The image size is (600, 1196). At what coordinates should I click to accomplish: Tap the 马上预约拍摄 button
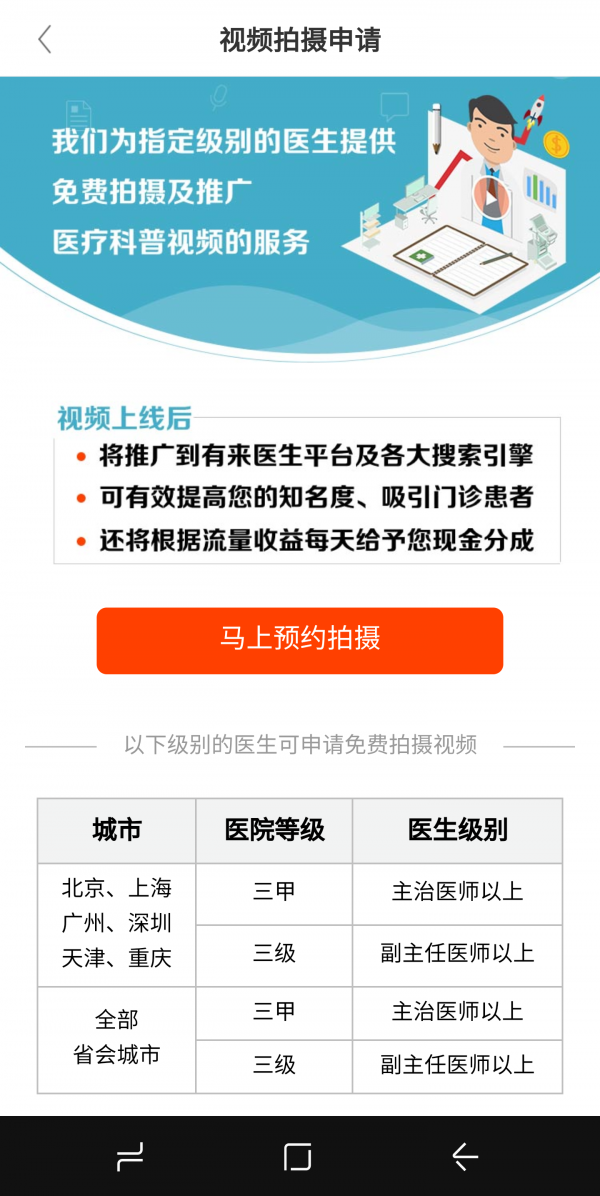click(x=300, y=640)
